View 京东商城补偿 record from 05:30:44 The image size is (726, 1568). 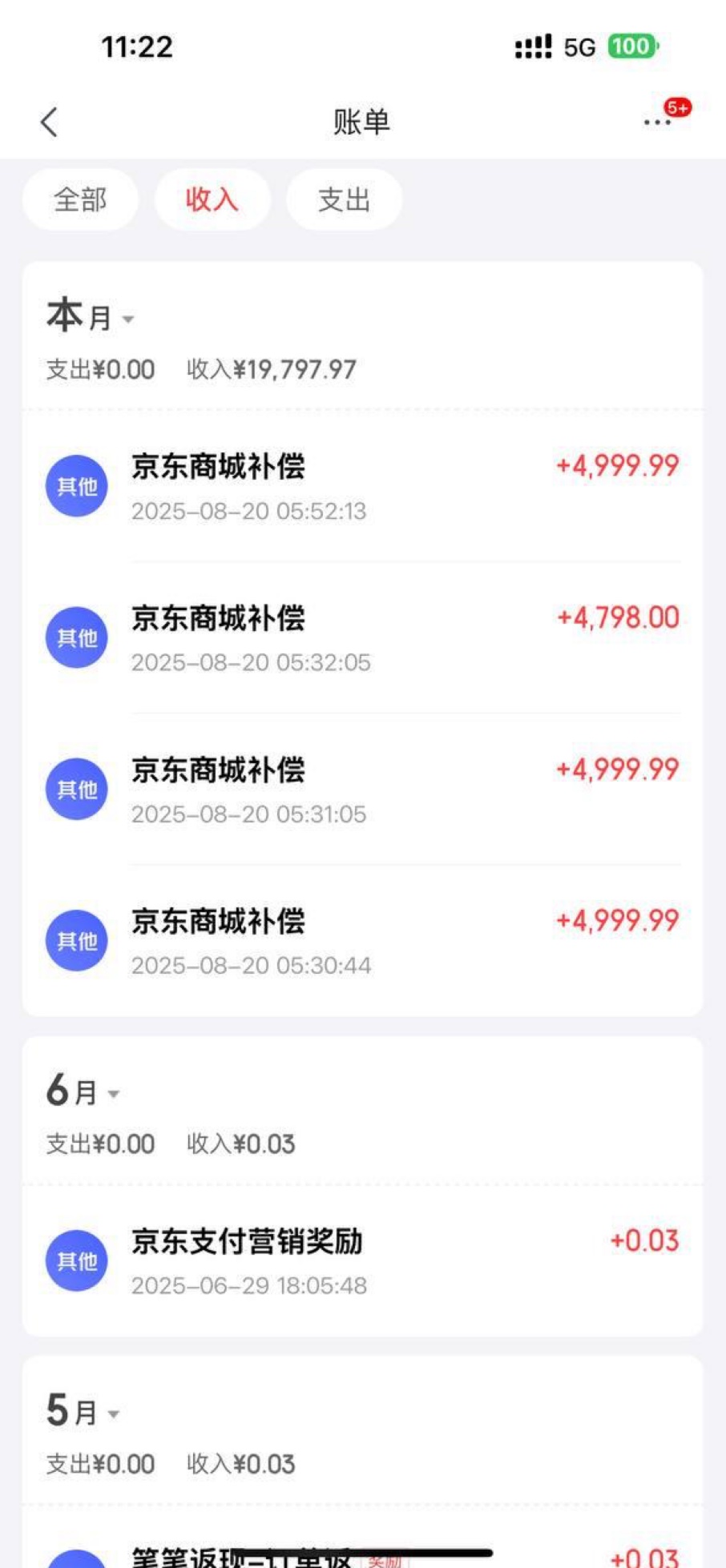(362, 941)
